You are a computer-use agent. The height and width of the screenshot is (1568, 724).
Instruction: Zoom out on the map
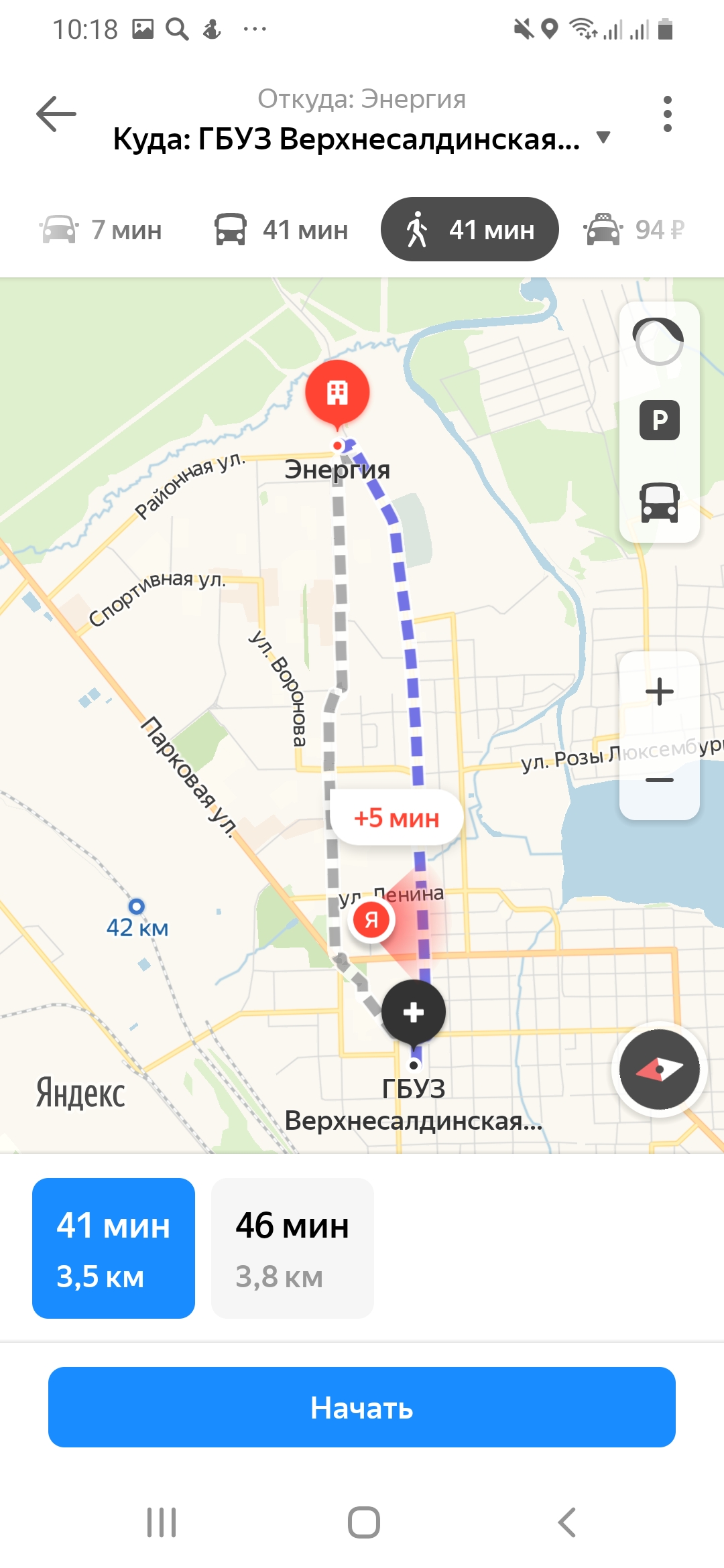pyautogui.click(x=659, y=779)
